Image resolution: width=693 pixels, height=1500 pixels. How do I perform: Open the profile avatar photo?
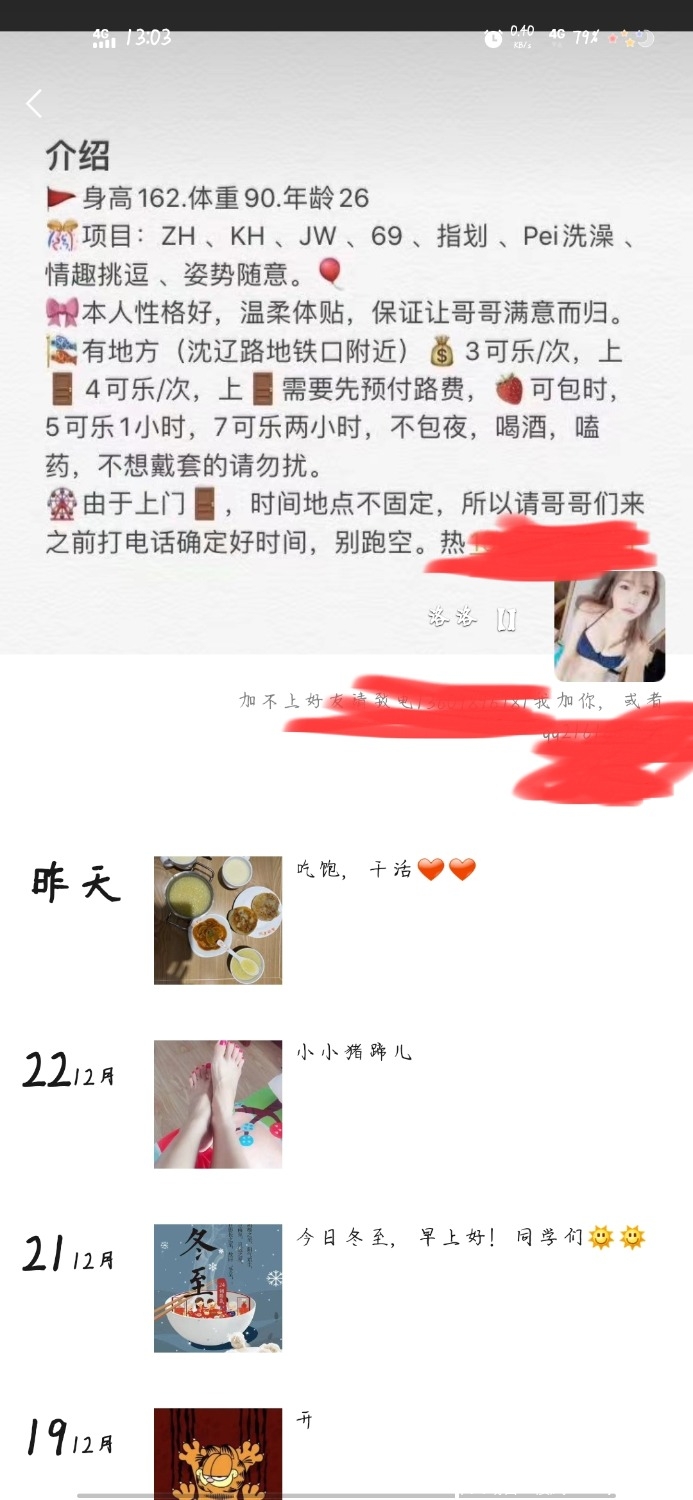click(x=609, y=627)
